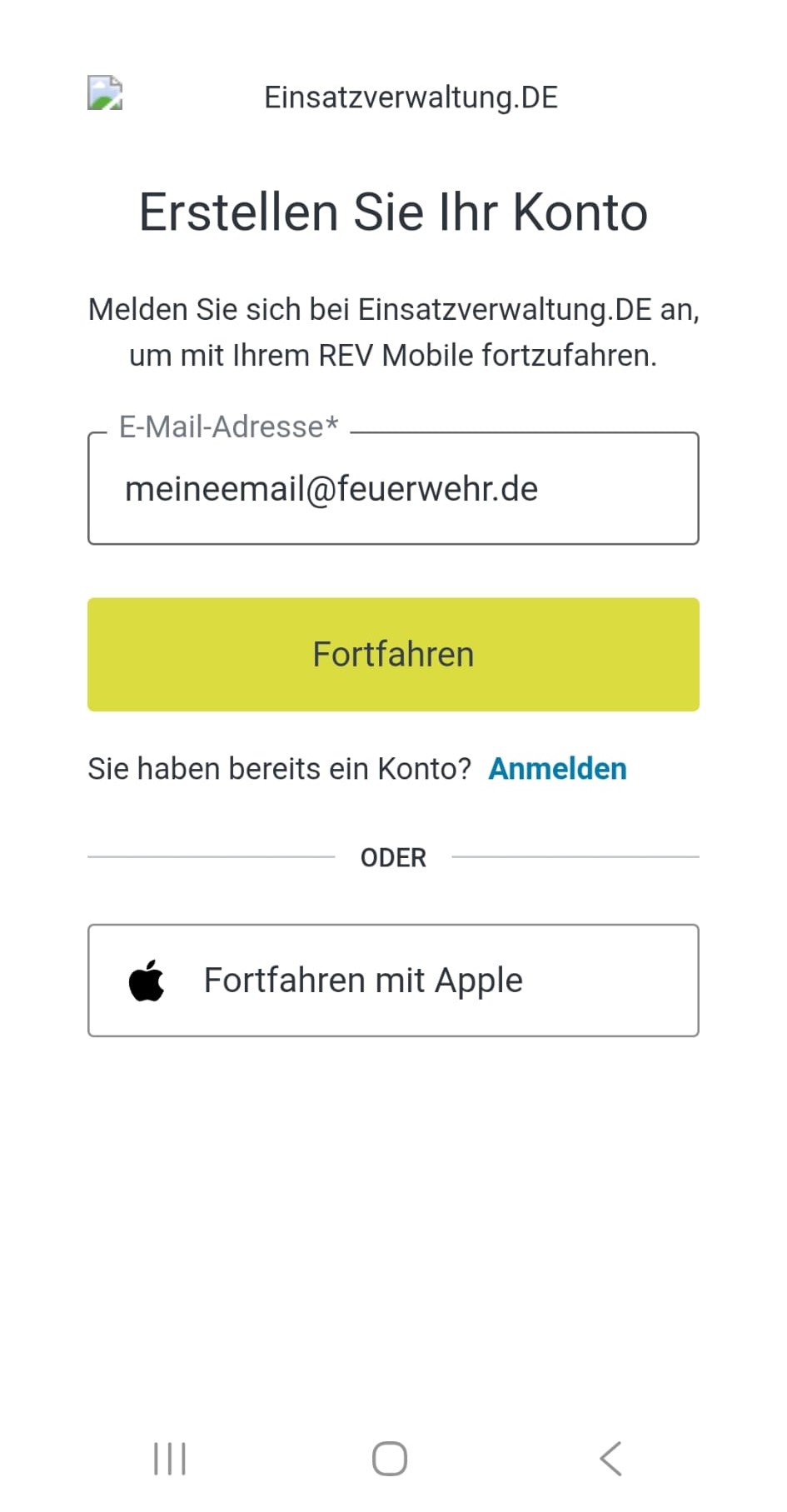Open the Anmelden link

(x=557, y=768)
